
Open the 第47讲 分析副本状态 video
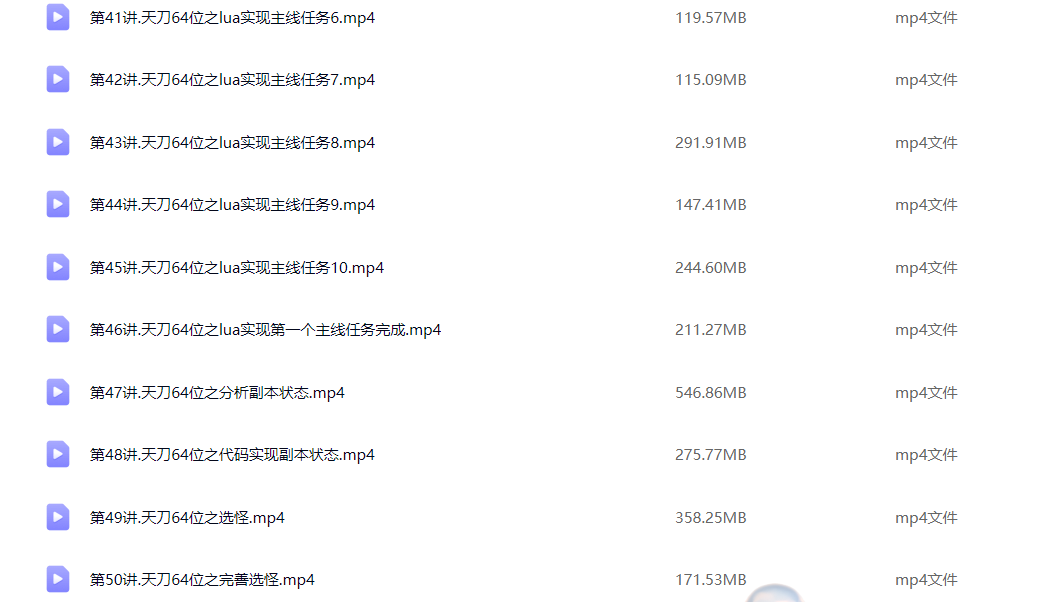[x=217, y=393]
